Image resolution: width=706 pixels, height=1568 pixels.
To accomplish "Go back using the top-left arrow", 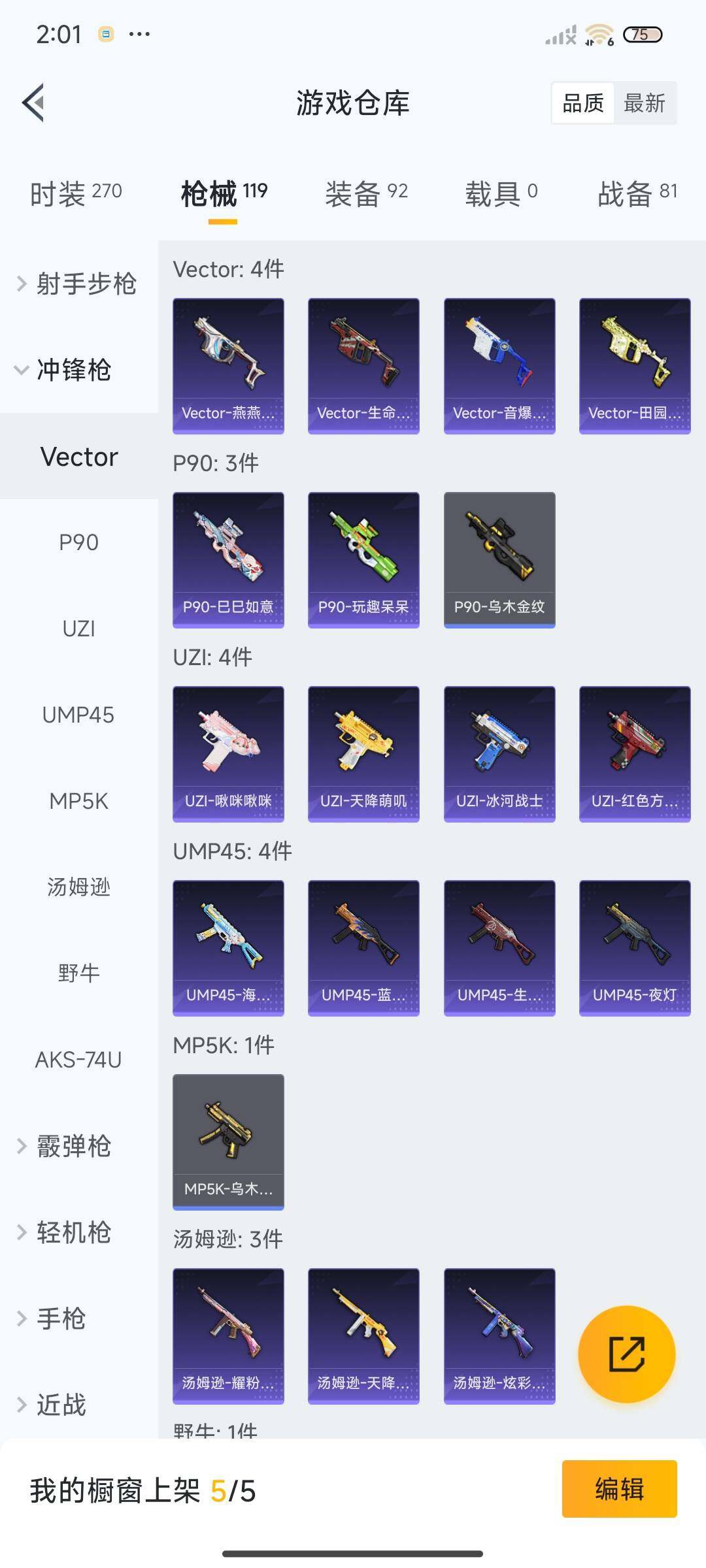I will coord(34,103).
